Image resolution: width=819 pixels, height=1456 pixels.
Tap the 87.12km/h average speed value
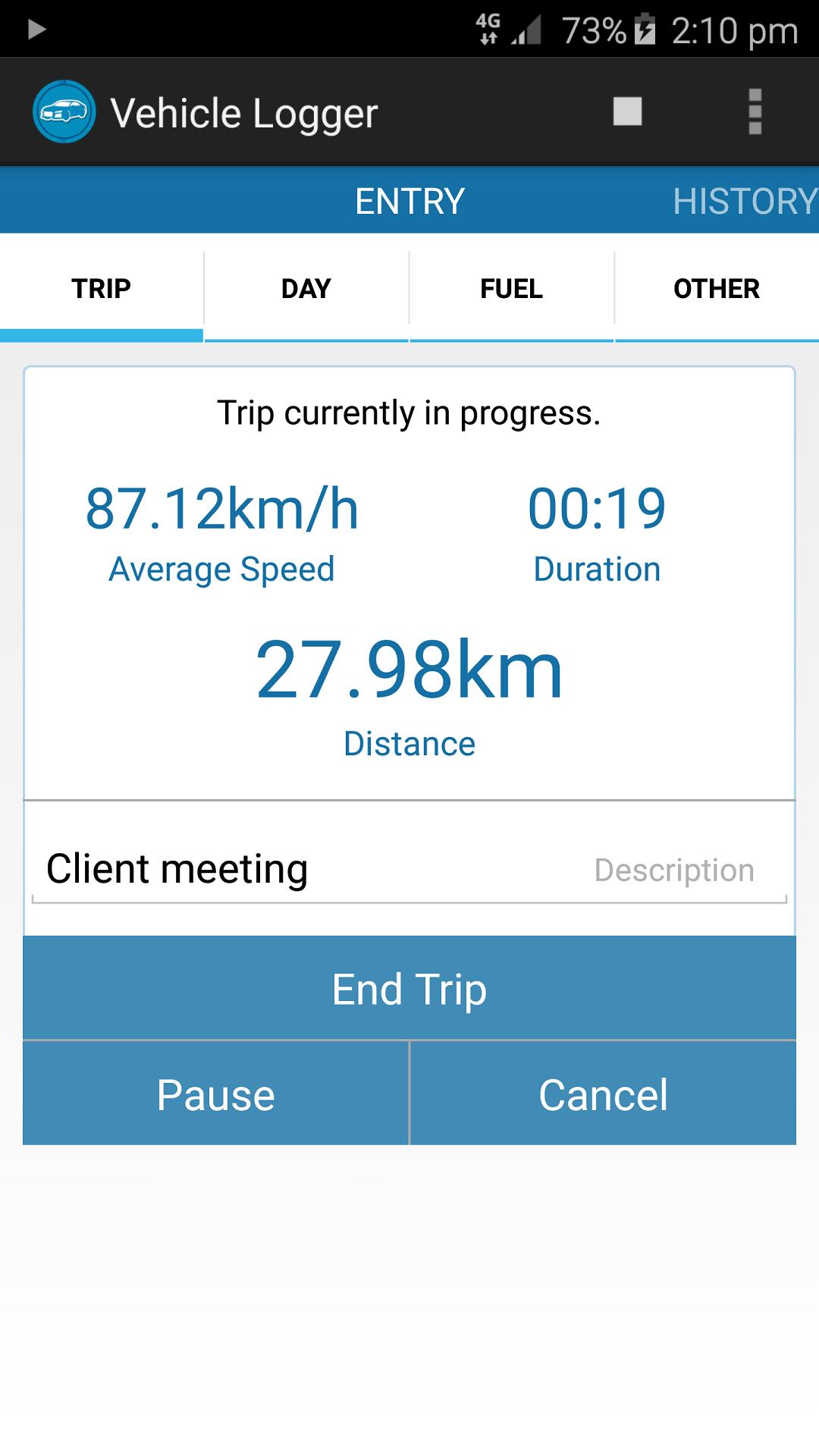coord(222,507)
